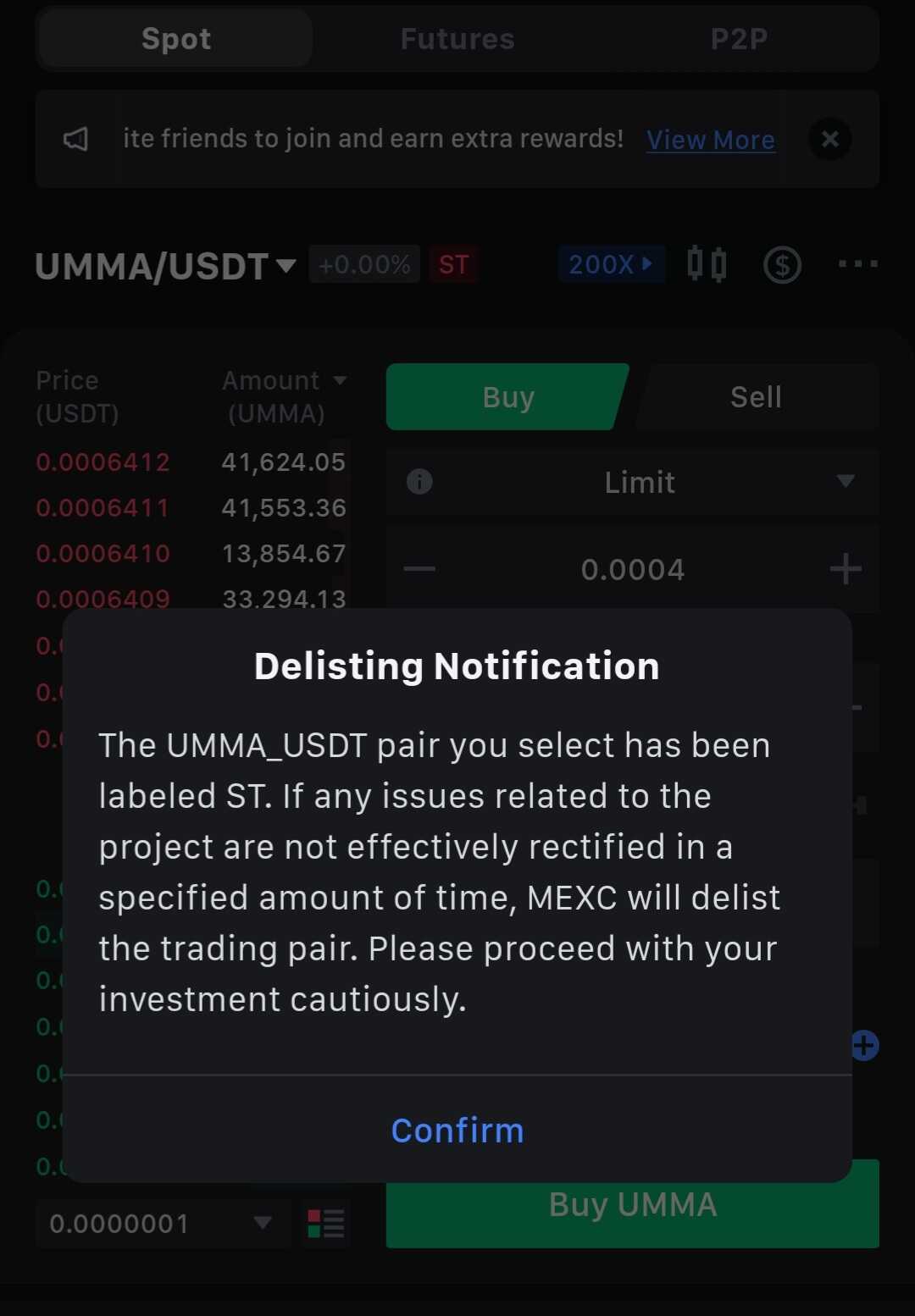Open the three-dot overflow menu
Image resolution: width=915 pixels, height=1316 pixels.
(857, 264)
